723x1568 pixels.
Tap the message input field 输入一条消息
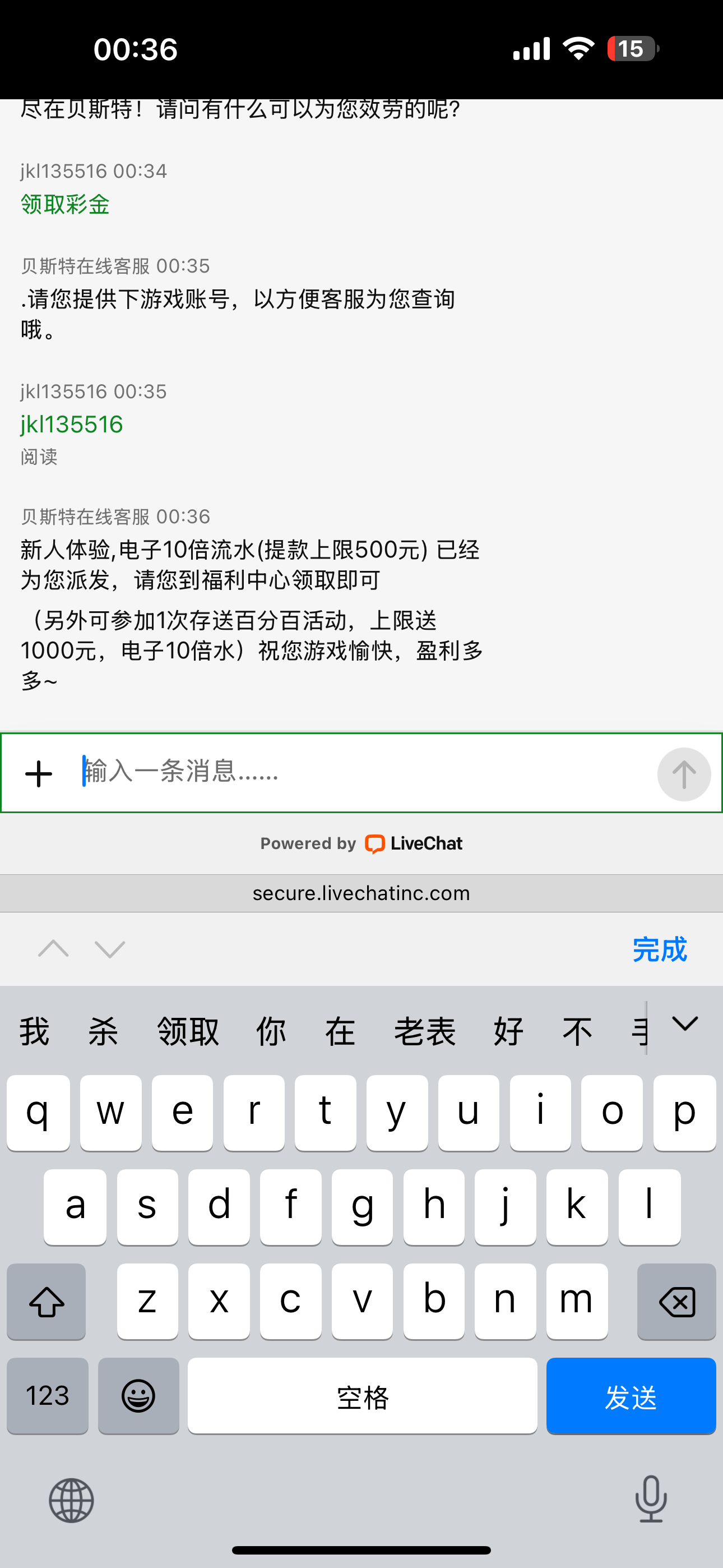coord(243,774)
